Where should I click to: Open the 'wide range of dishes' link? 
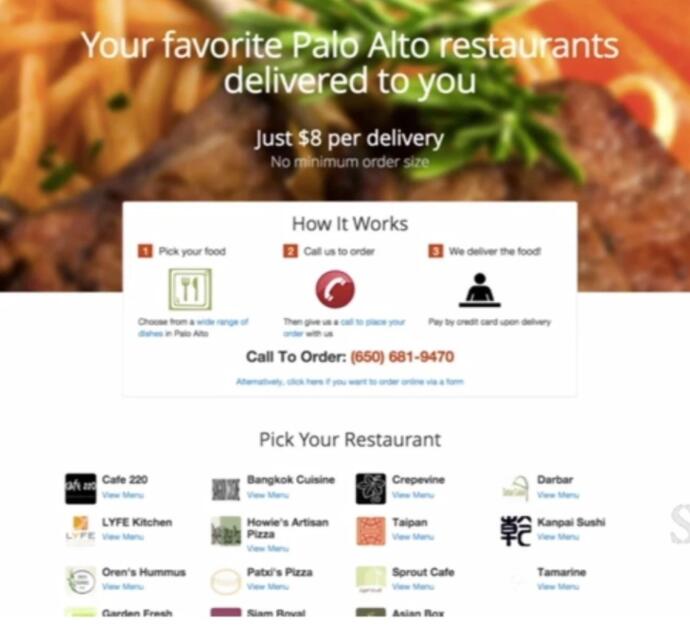pos(221,322)
